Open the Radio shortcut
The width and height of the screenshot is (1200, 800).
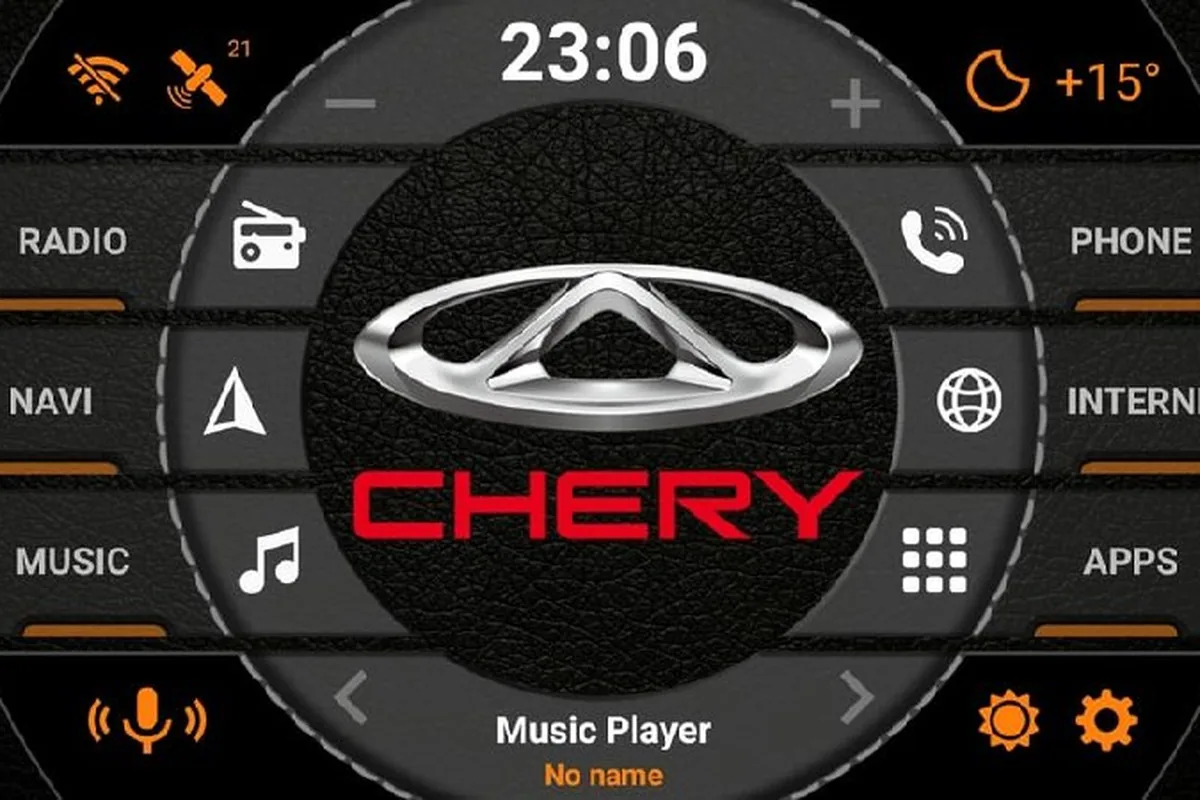tap(268, 236)
